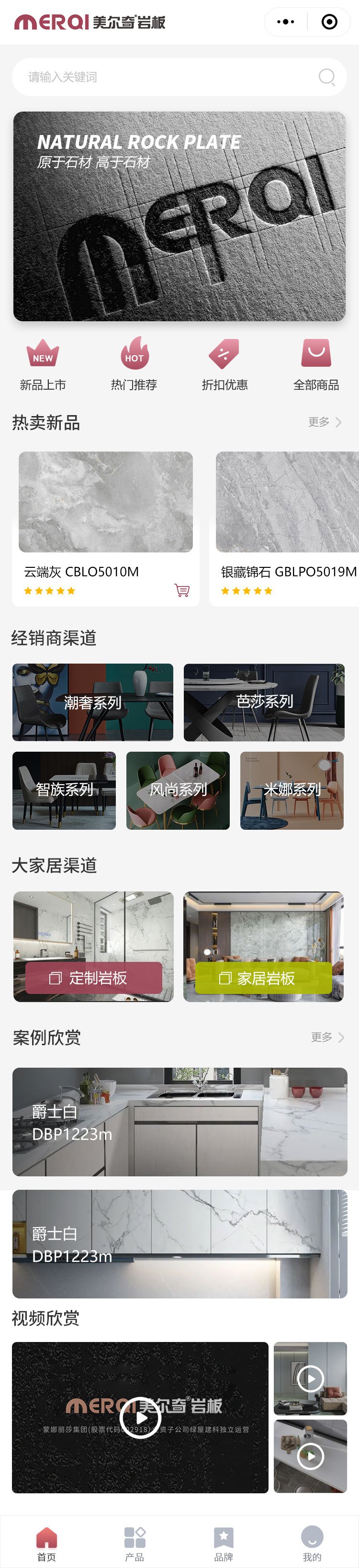Viewport: 359px width, 1568px height.
Task: Open 折扣优惠 discounts
Action: 224,364
